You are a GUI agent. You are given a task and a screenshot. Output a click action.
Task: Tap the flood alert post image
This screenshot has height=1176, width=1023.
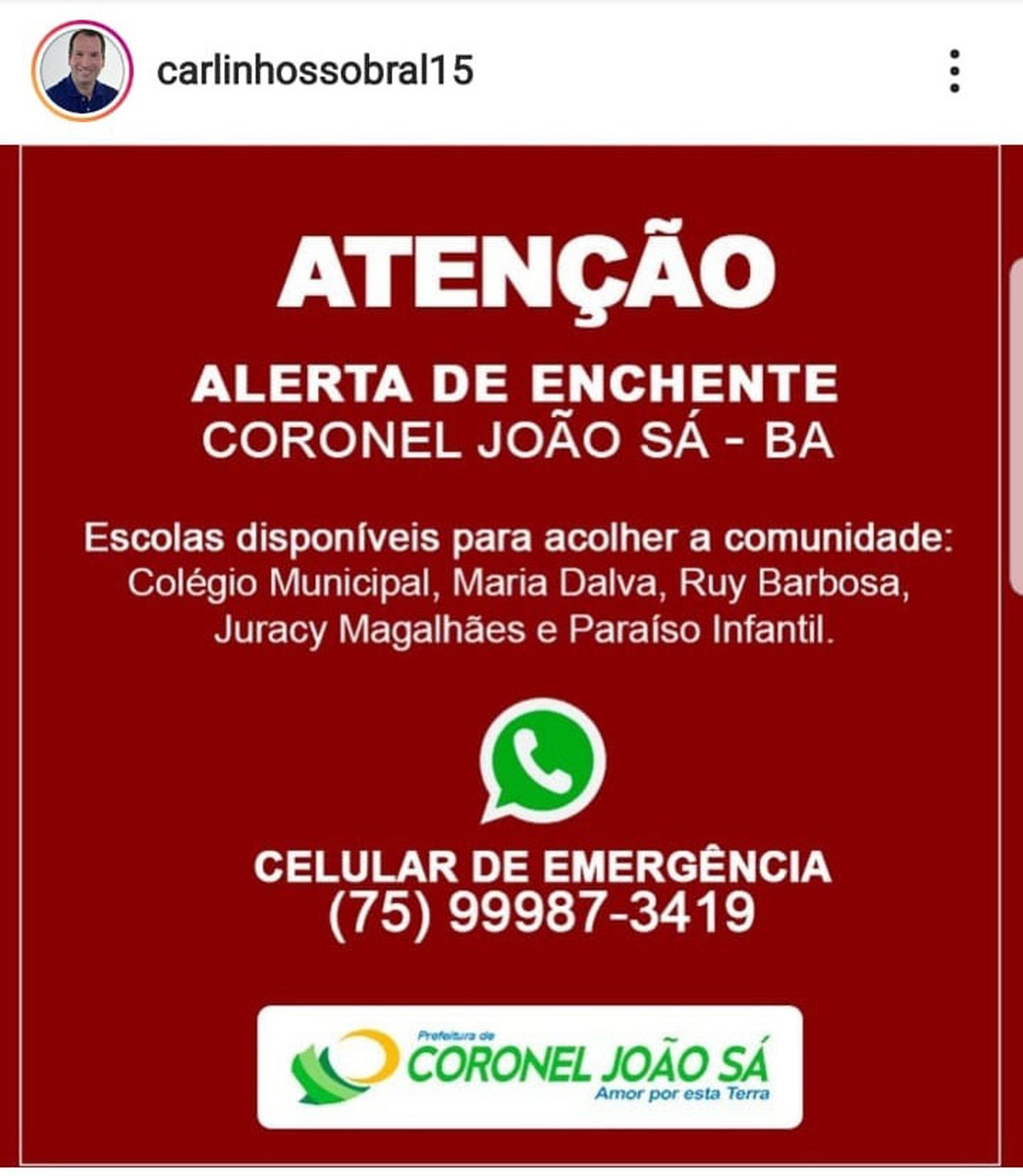coord(511,639)
